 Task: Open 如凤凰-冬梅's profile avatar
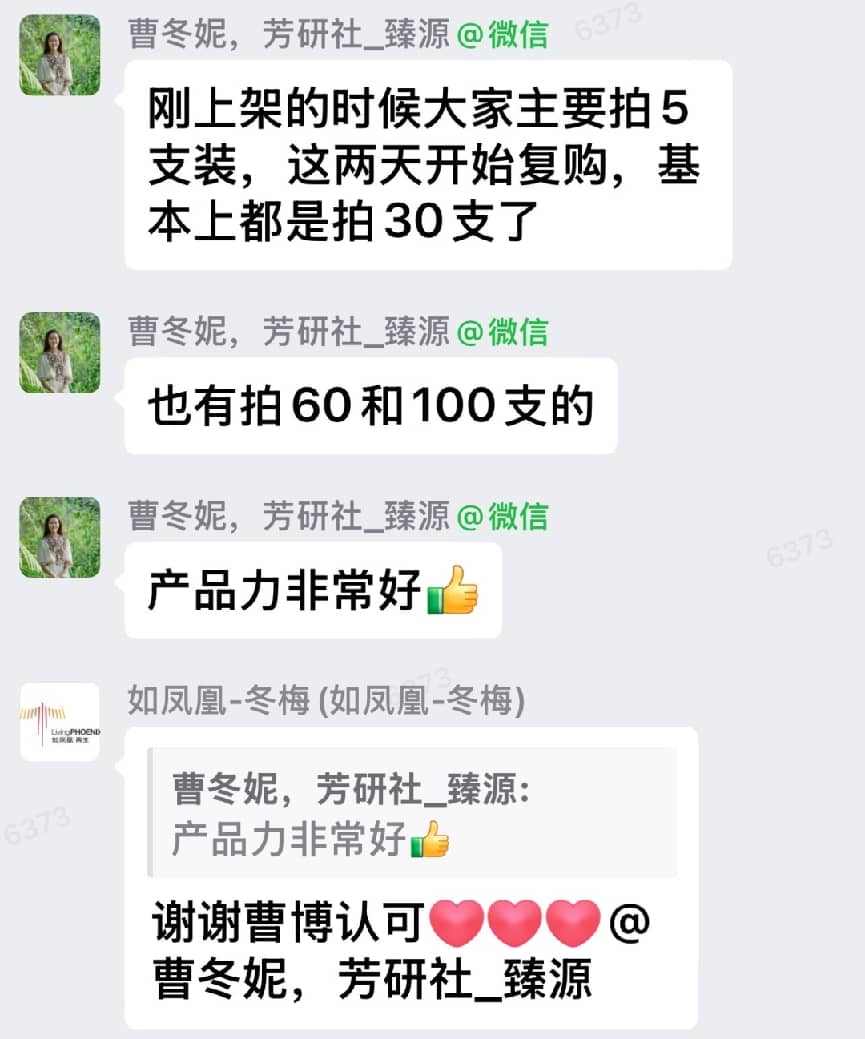[60, 722]
